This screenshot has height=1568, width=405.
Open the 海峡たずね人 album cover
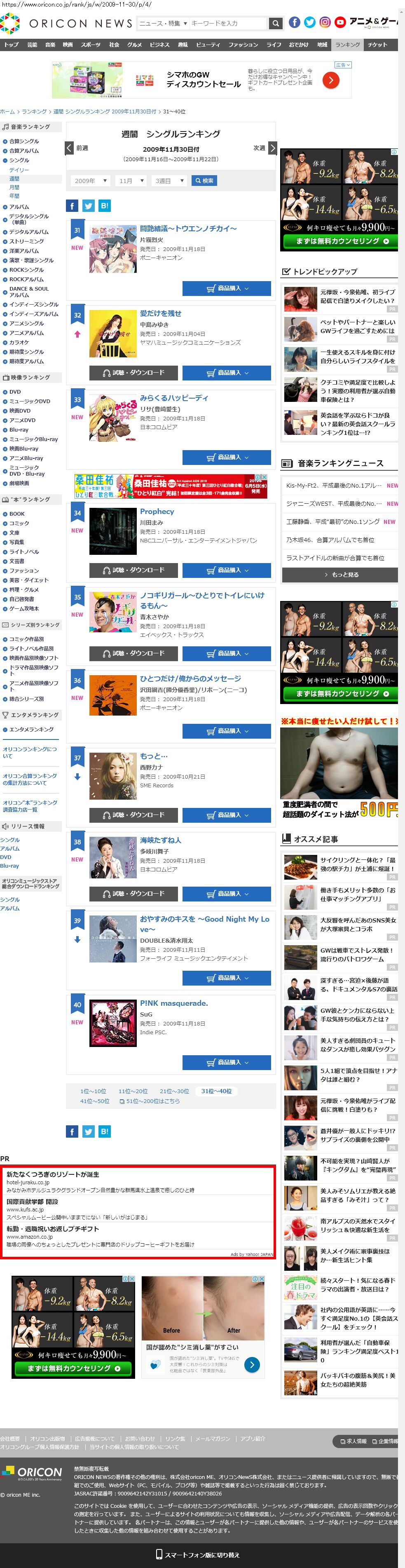112,857
